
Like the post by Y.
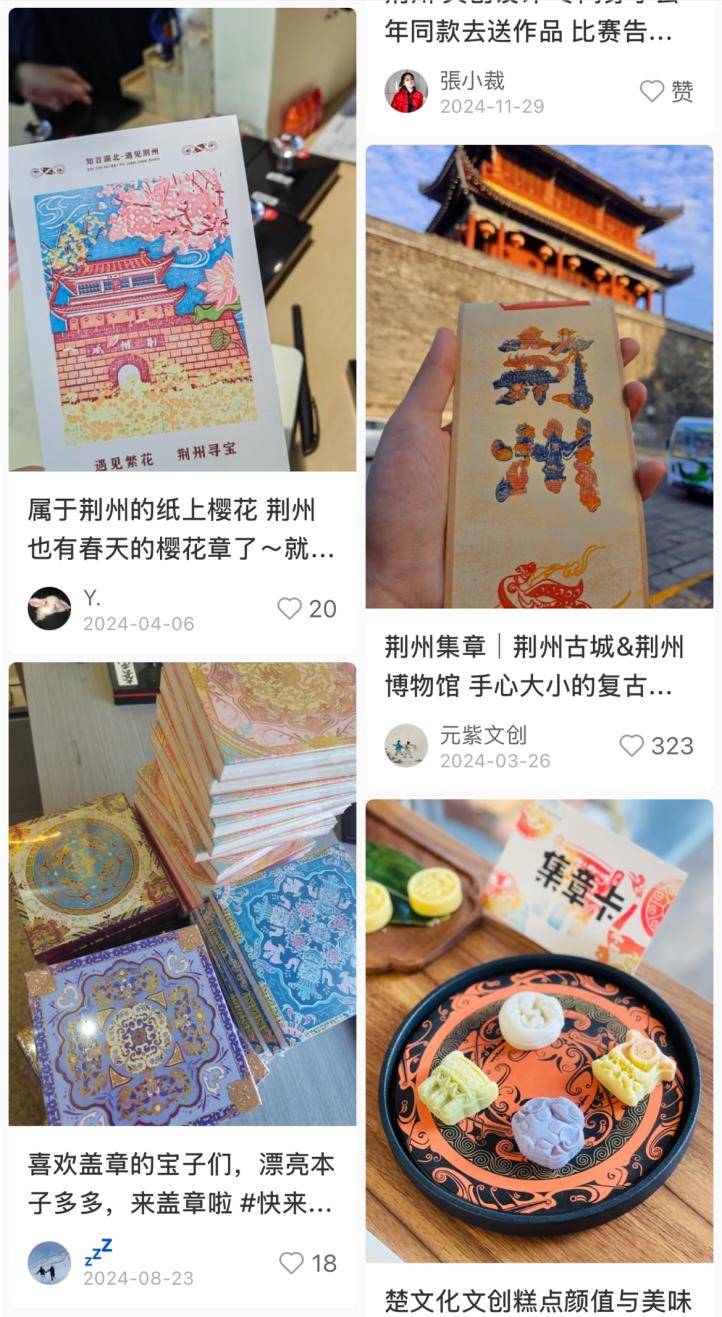point(290,608)
